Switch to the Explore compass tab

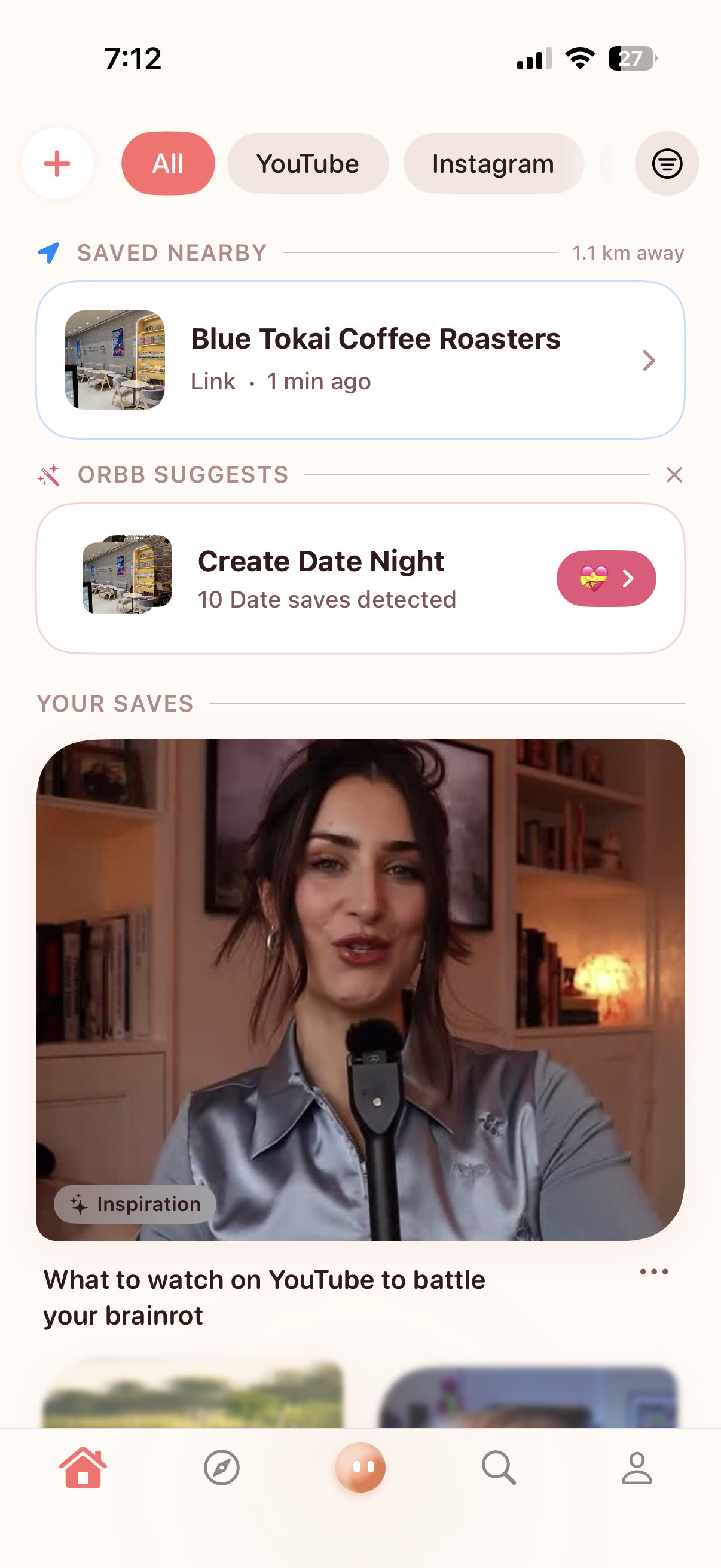tap(221, 1468)
